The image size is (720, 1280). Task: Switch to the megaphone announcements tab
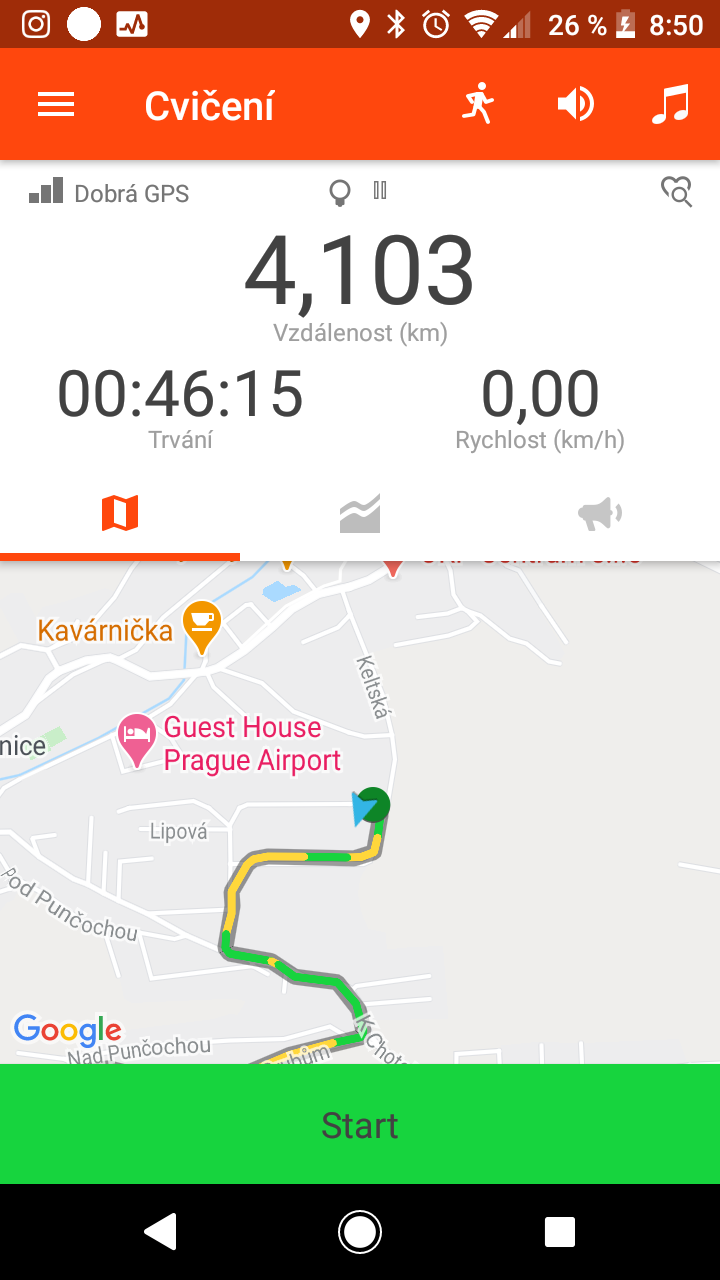point(600,514)
